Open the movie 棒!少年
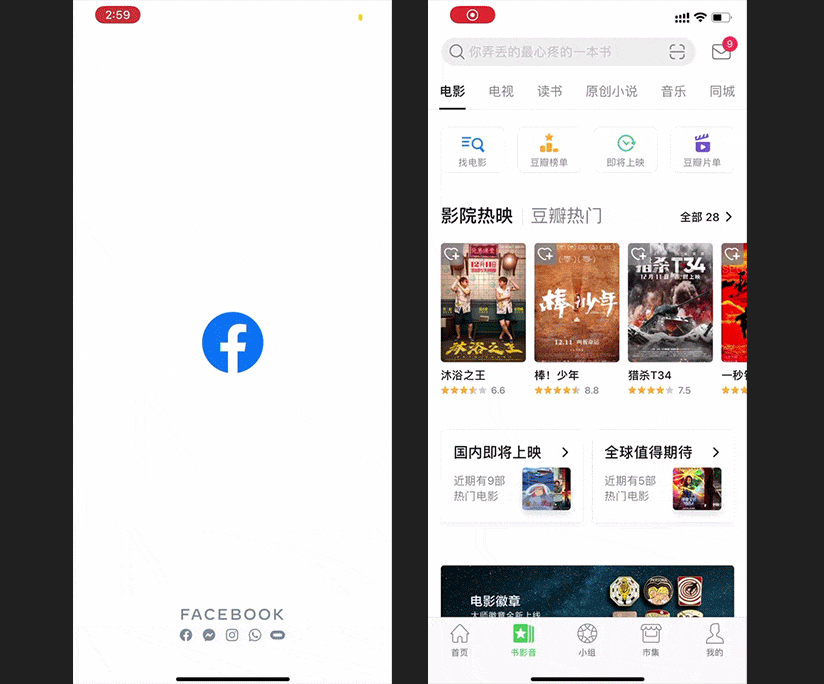 [x=577, y=303]
